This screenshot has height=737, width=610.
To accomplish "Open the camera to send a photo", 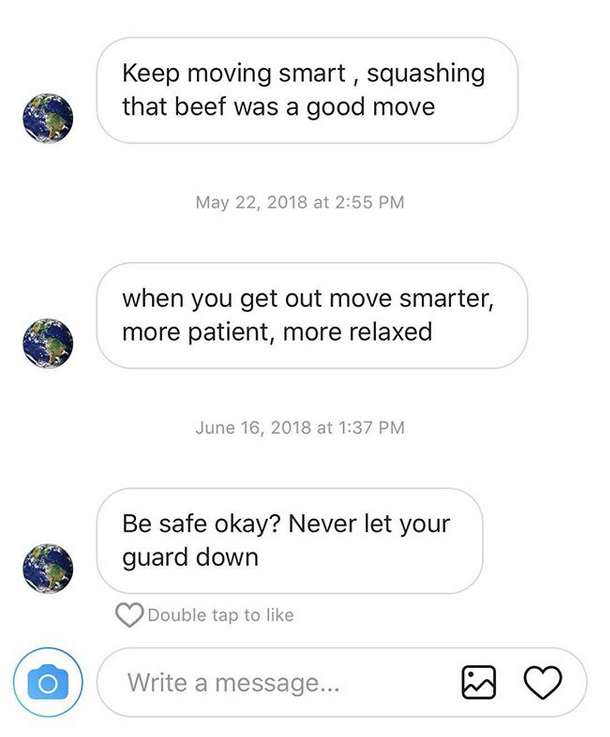I will coord(46,683).
